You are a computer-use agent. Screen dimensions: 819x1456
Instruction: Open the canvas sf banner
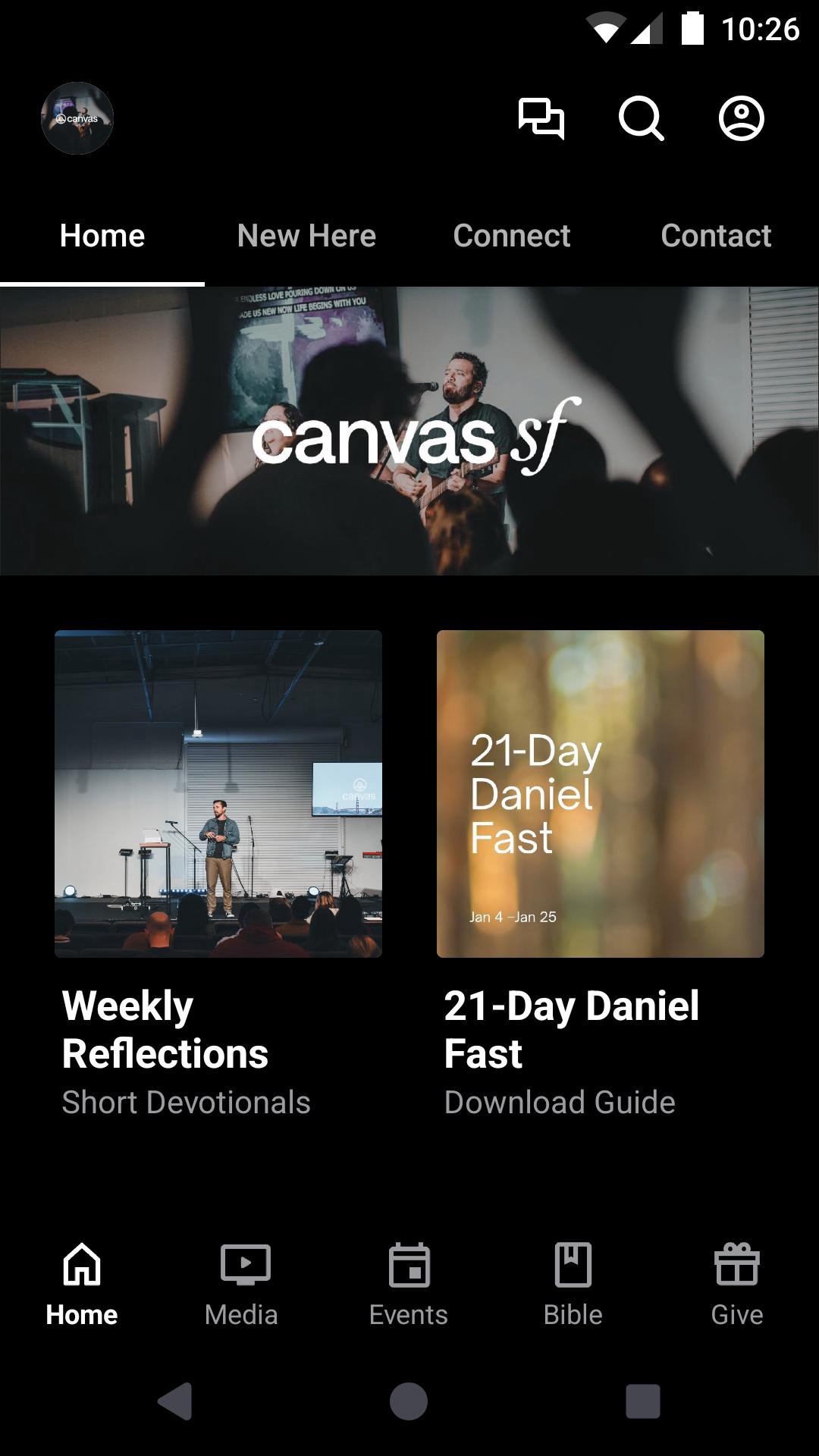[x=409, y=431]
